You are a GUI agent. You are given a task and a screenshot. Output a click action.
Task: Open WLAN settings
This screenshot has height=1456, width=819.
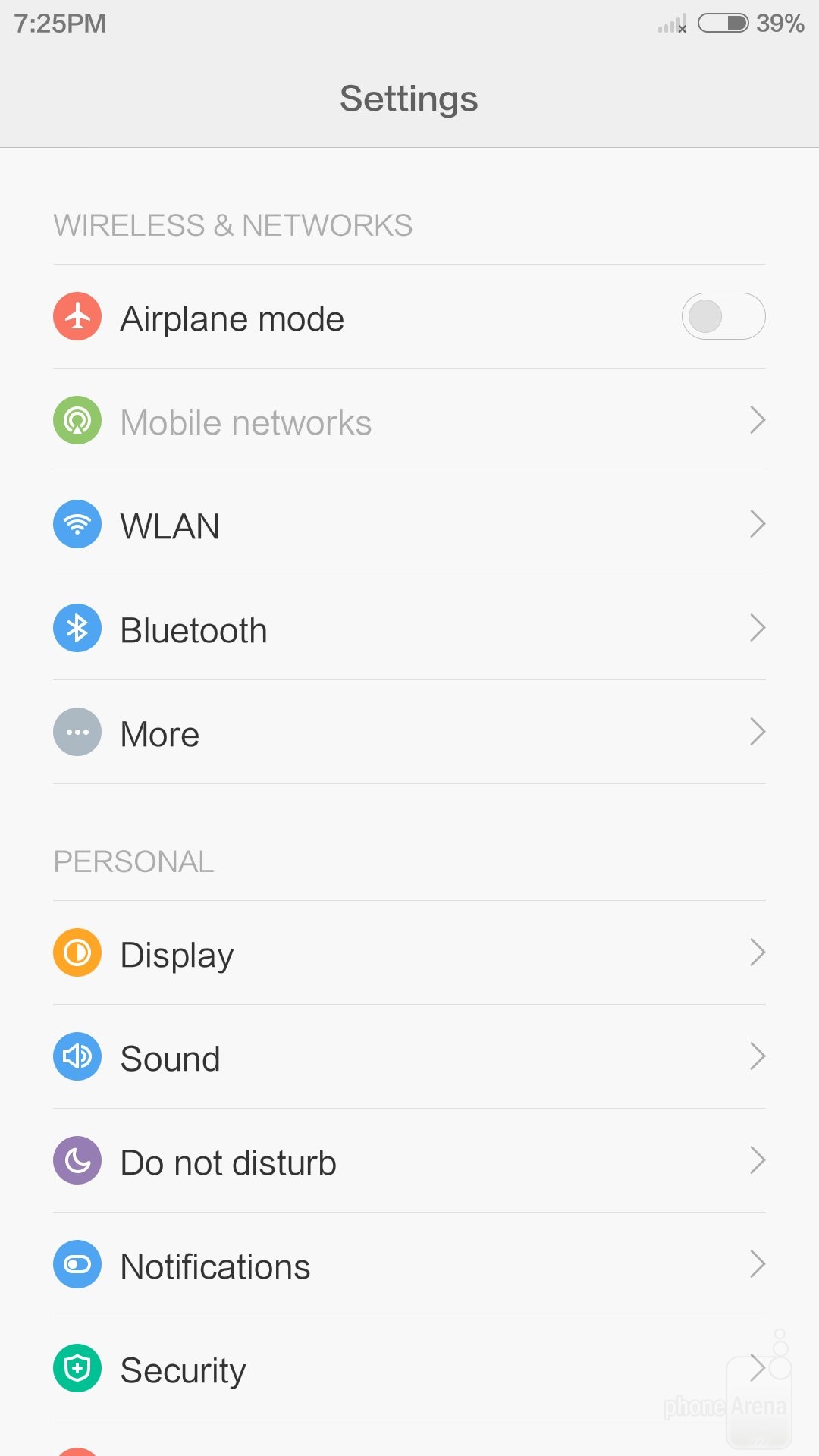409,525
